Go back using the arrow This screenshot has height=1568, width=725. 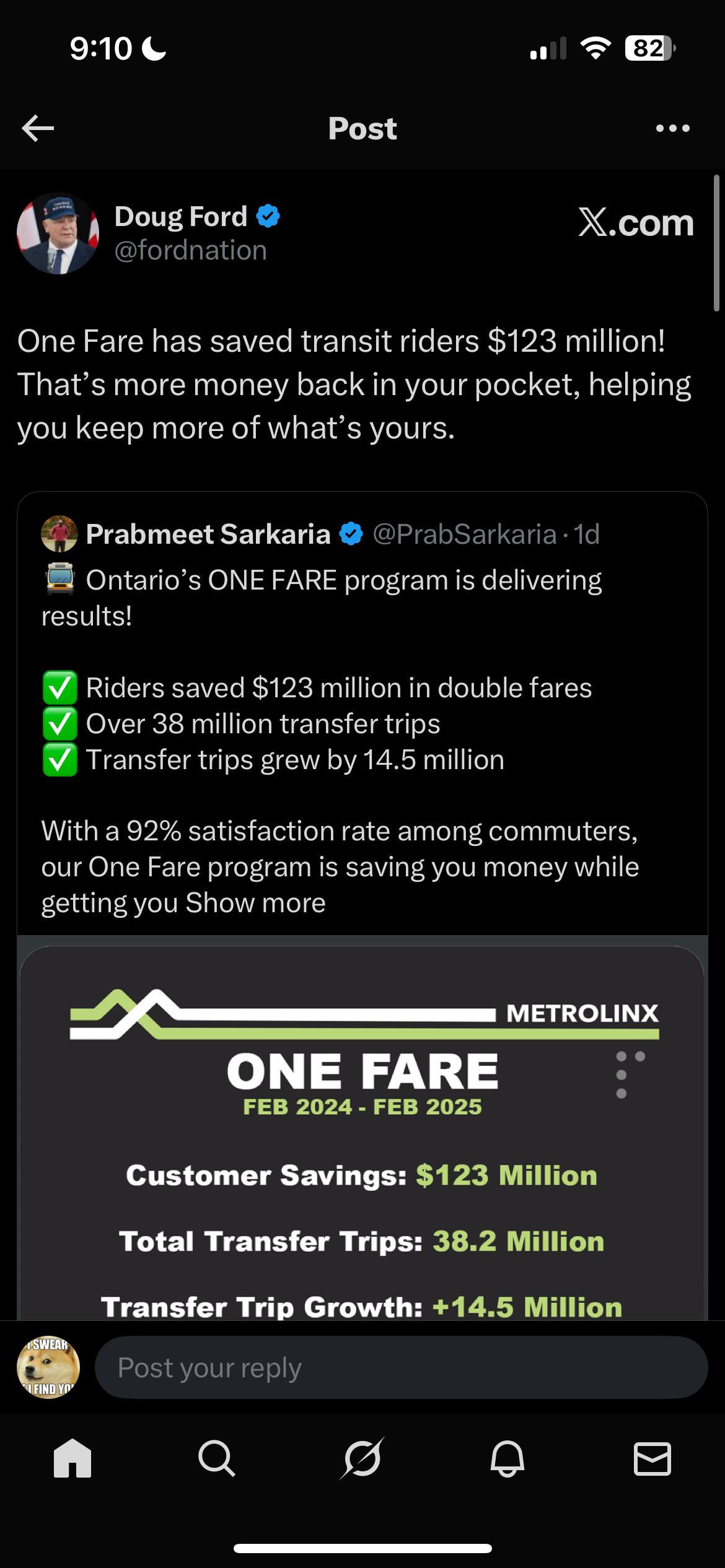coord(38,128)
